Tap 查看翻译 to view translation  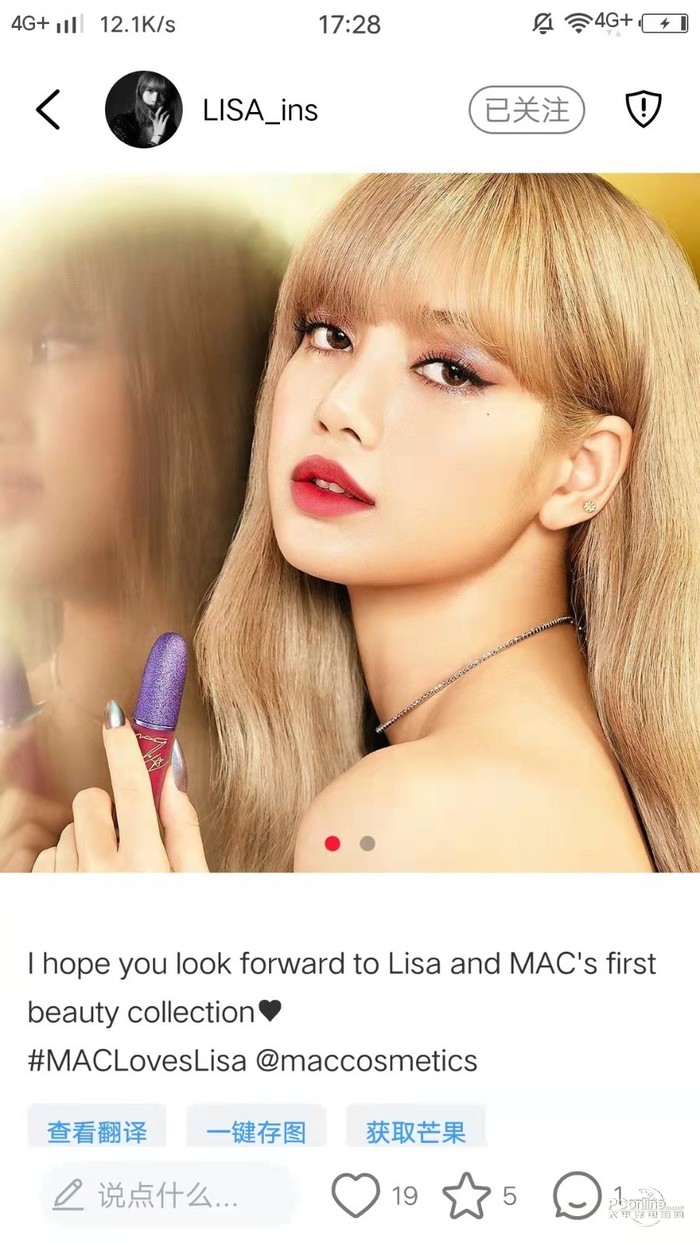[x=97, y=1130]
